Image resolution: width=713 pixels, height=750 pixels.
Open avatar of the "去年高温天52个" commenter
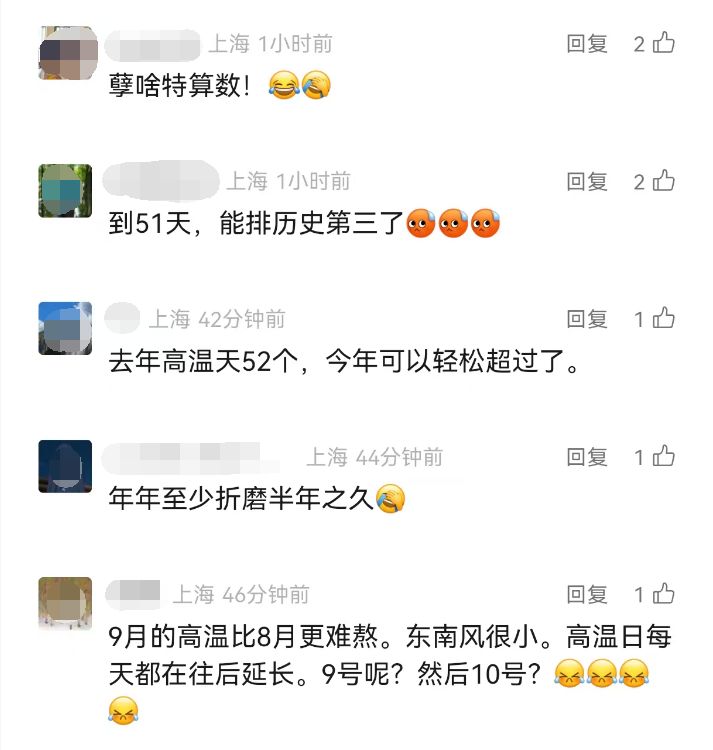(x=66, y=329)
